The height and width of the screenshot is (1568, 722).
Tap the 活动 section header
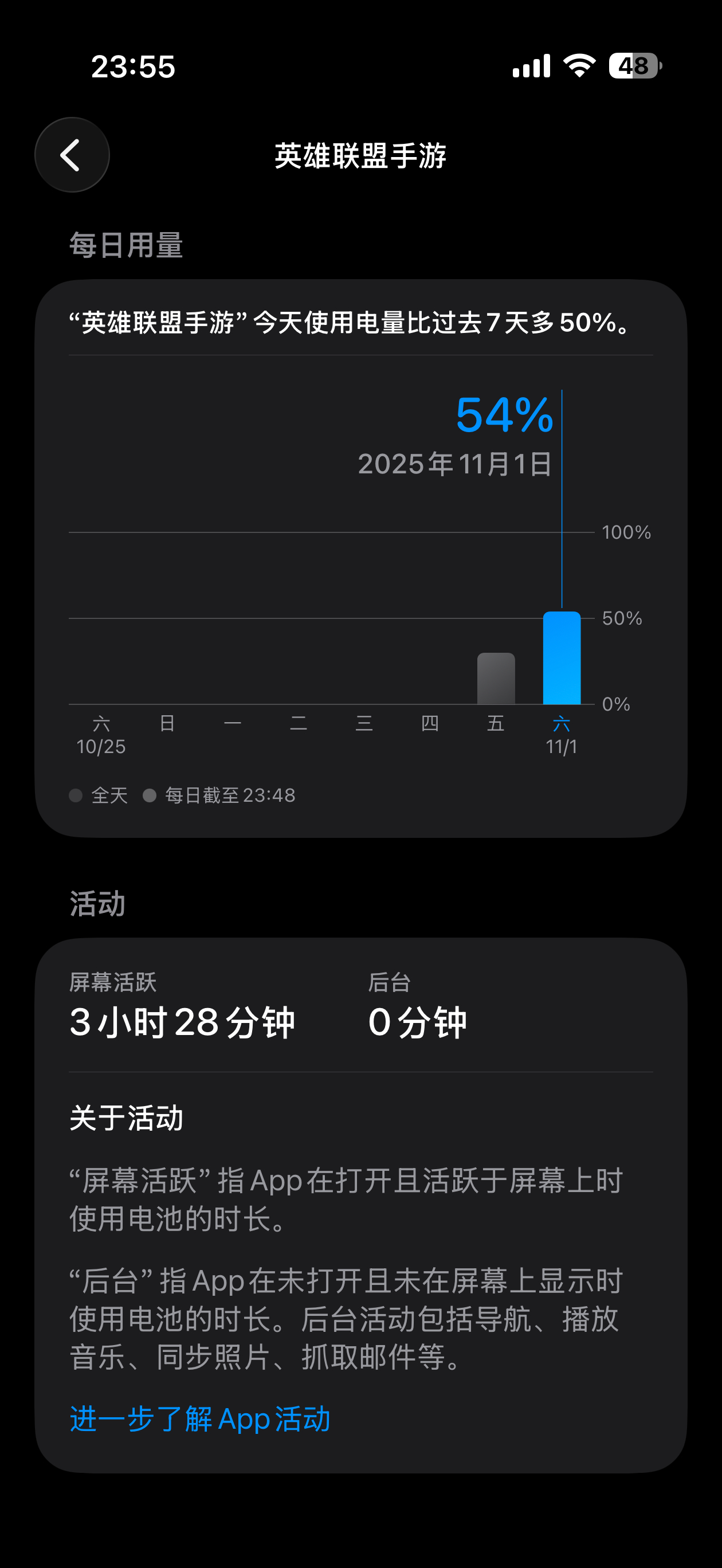(97, 905)
